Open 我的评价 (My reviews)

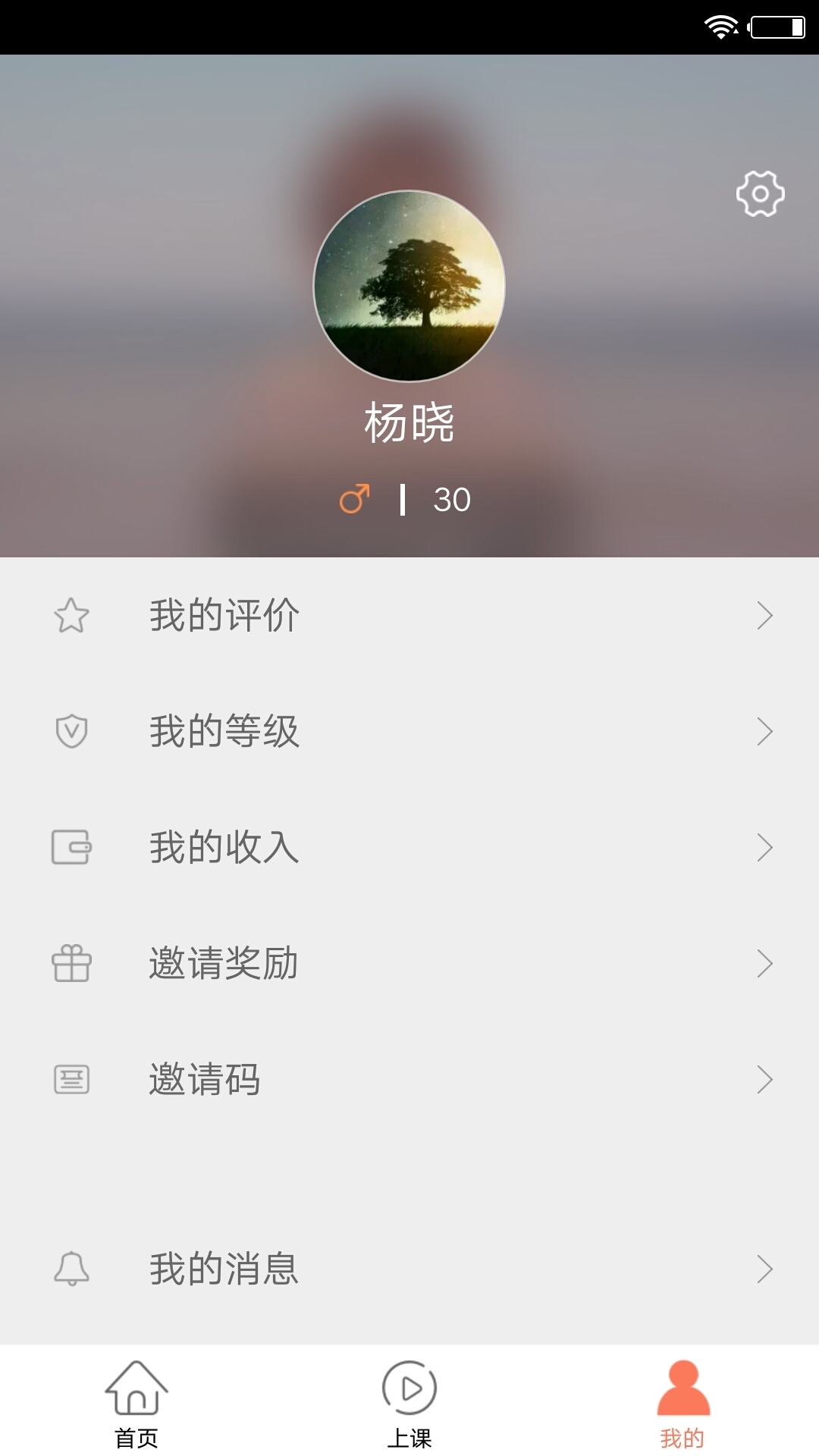tap(409, 615)
